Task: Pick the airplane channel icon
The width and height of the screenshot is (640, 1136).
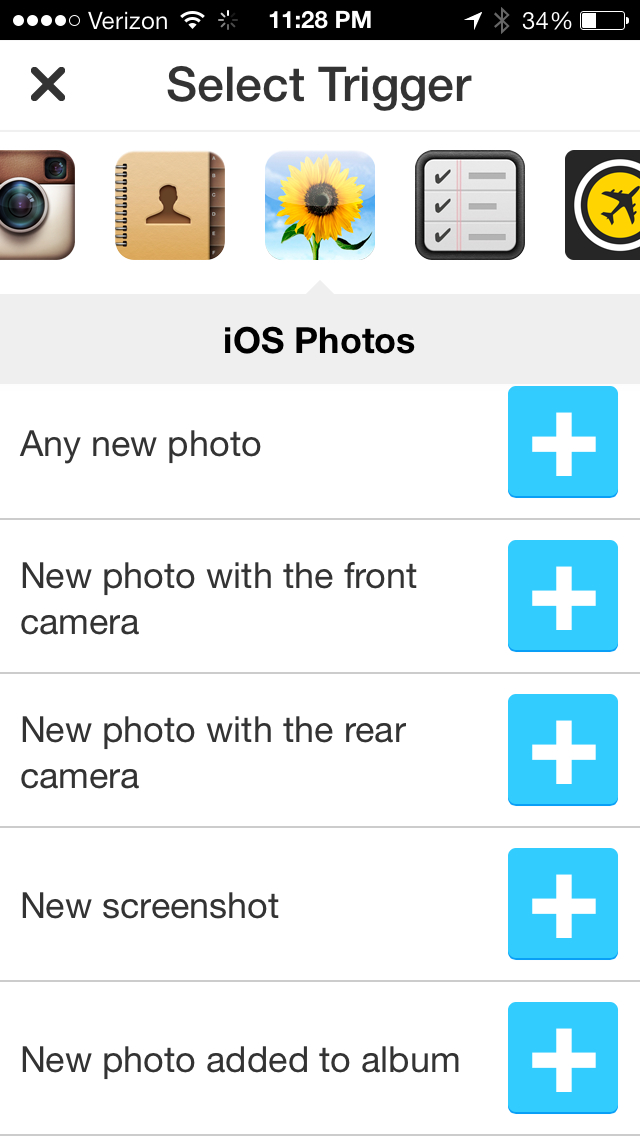Action: (602, 205)
